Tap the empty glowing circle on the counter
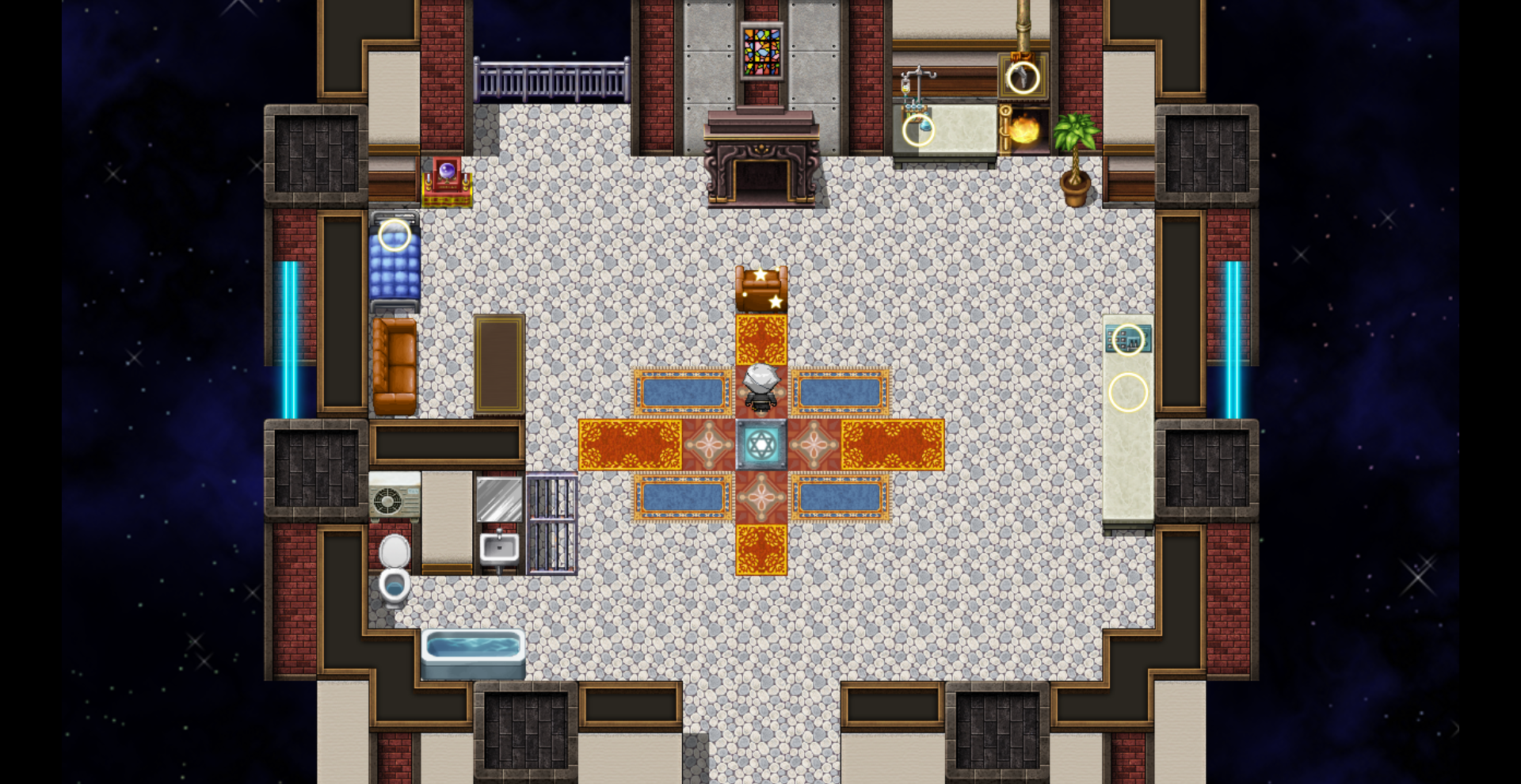1521x784 pixels. (x=1128, y=392)
